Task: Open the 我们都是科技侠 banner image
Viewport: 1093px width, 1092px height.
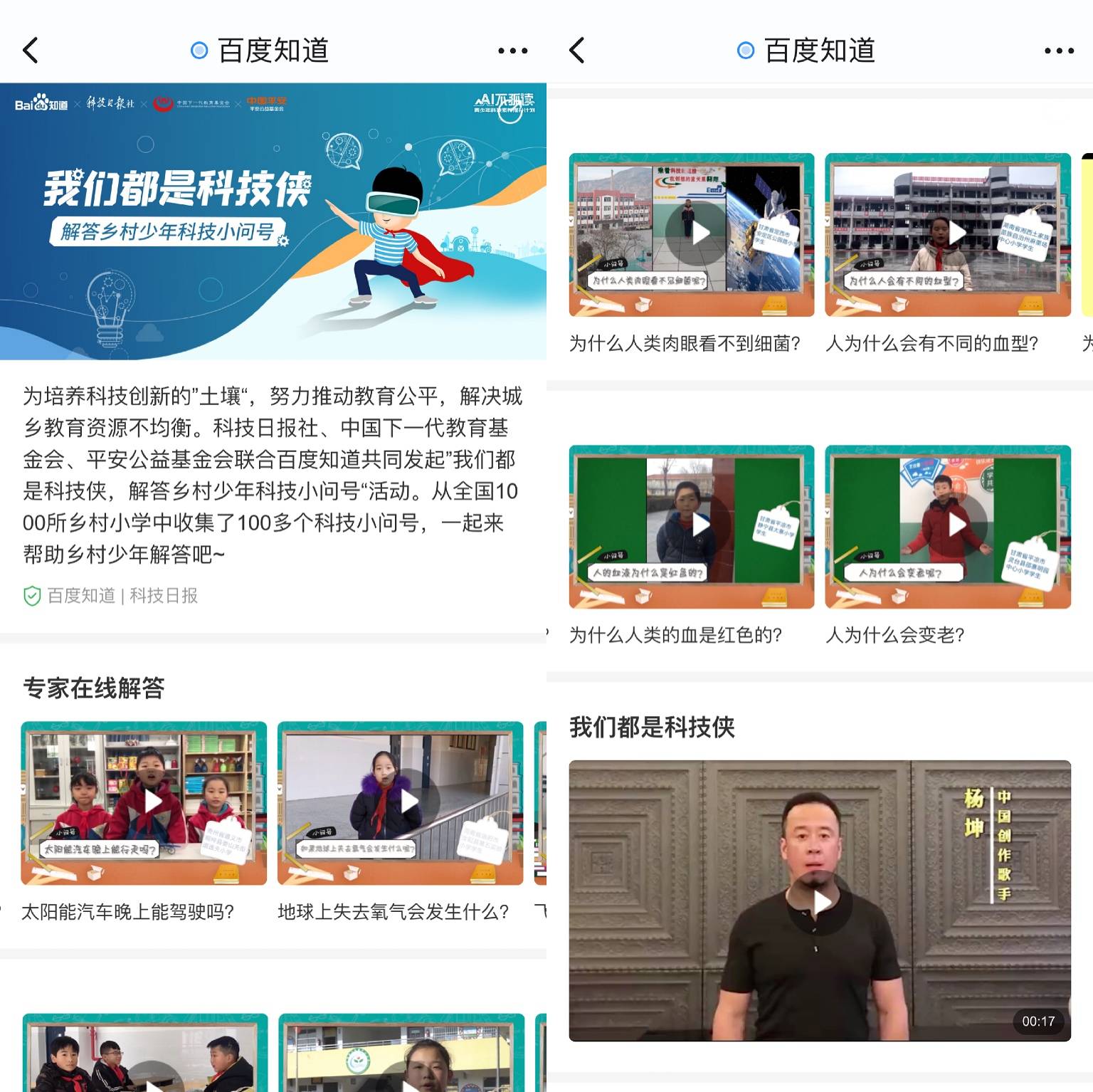Action: click(x=273, y=221)
